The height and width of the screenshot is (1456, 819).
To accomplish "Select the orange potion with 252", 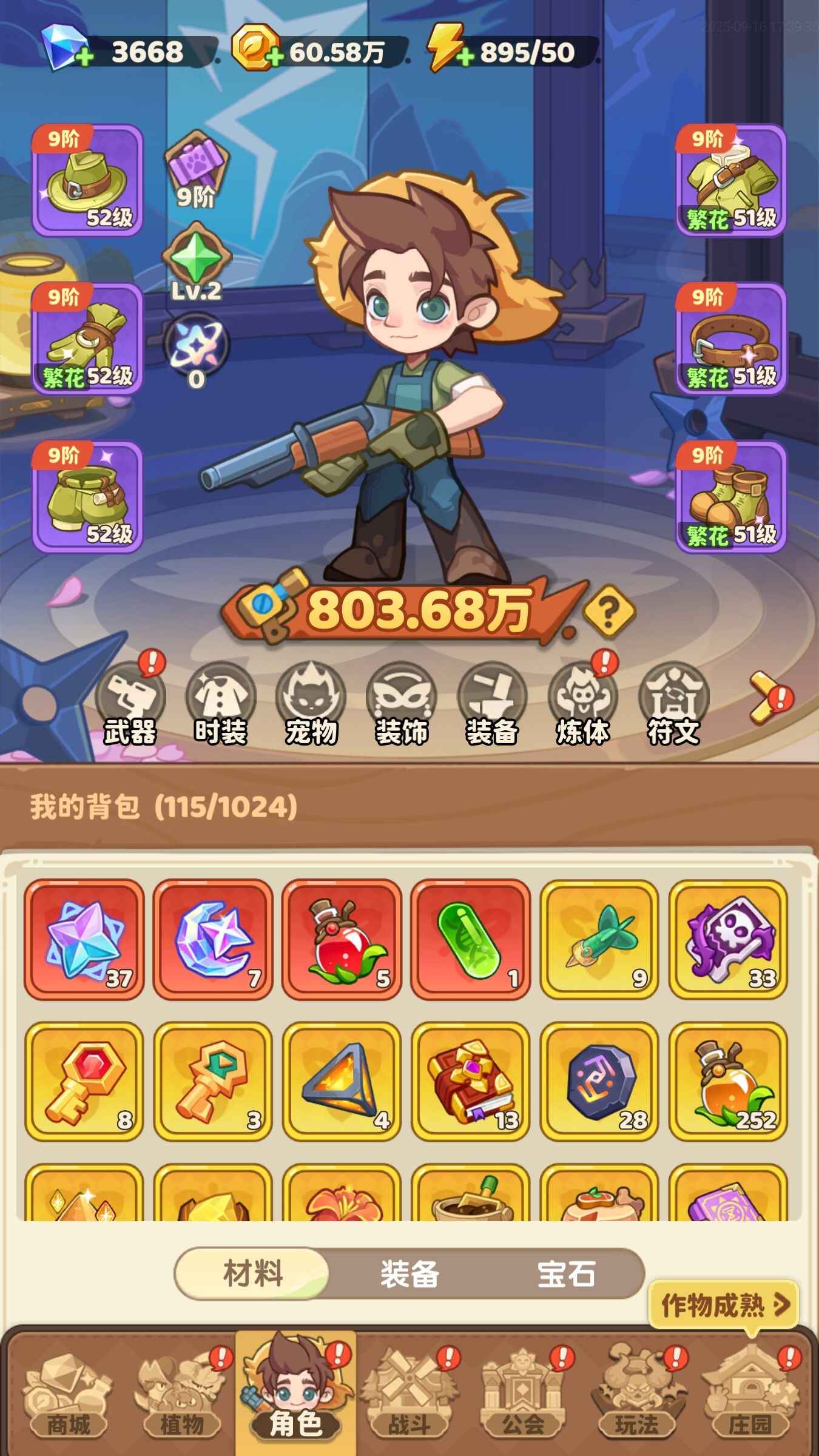I will 728,1081.
